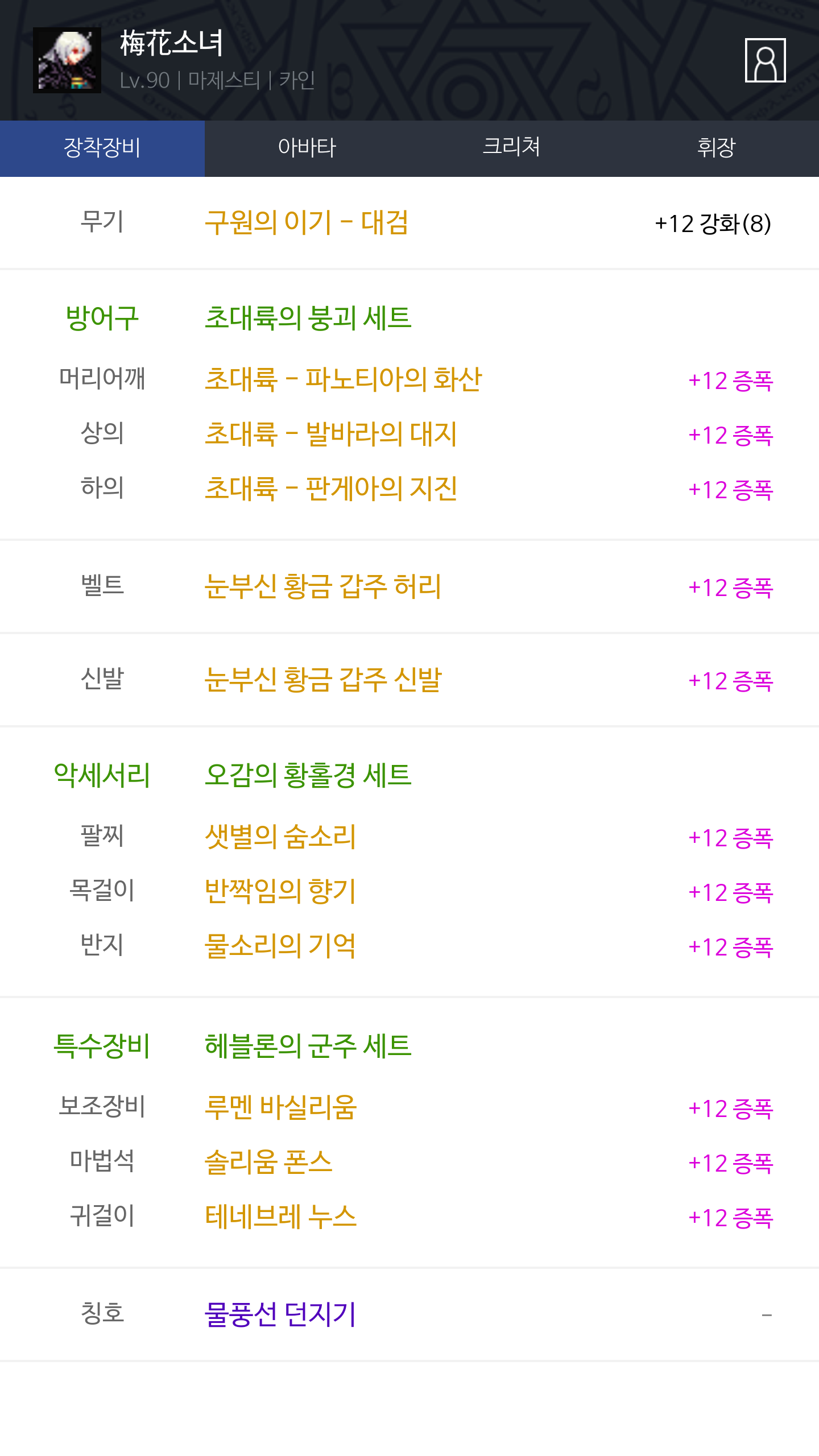View belt 눈부신 황금 갑주 허리
The image size is (819, 1456).
pos(323,586)
